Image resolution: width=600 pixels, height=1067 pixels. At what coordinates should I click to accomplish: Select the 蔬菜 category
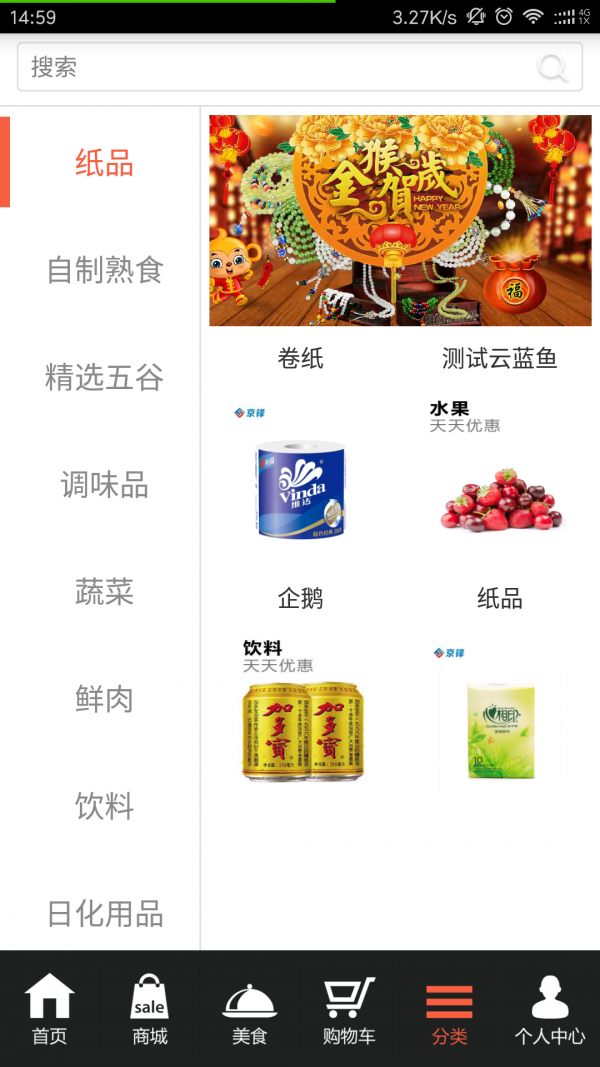104,592
